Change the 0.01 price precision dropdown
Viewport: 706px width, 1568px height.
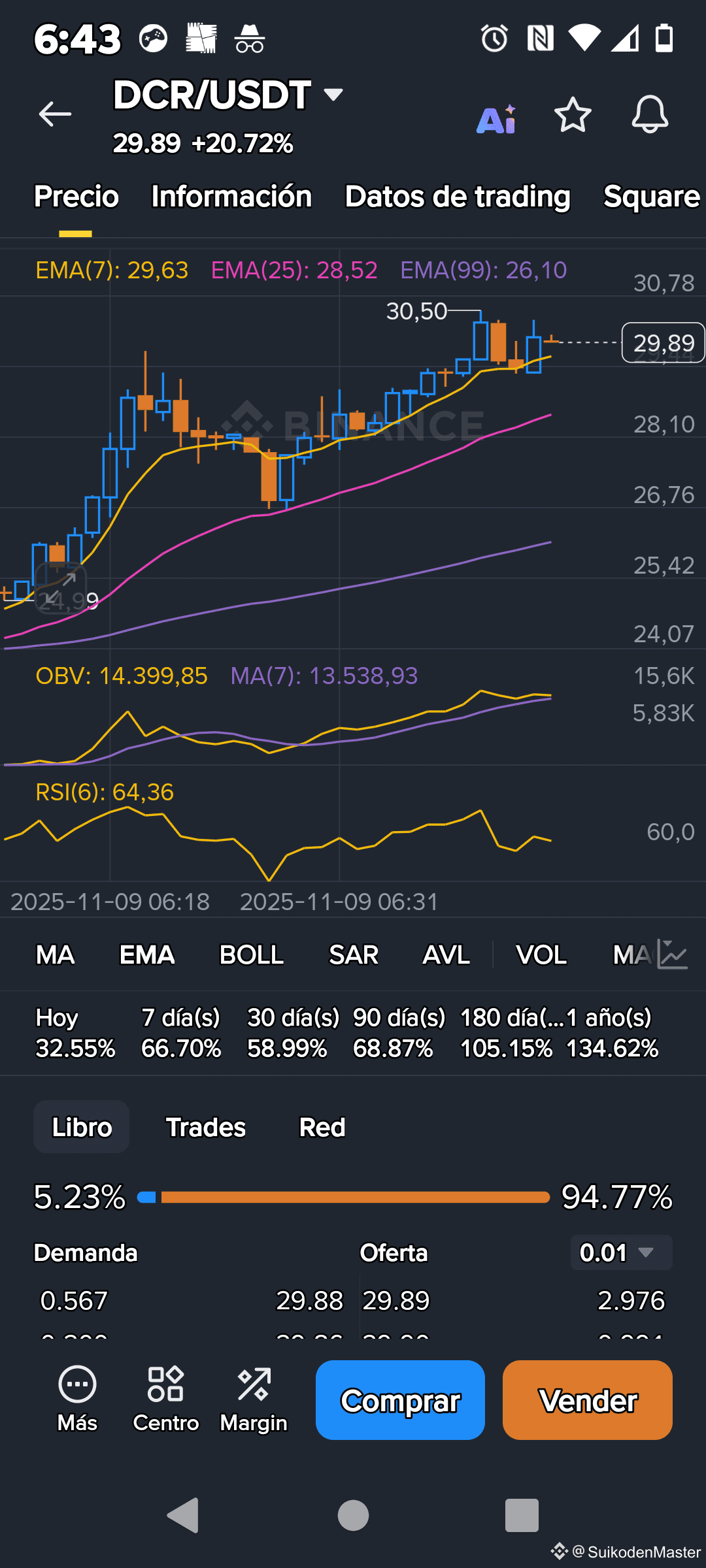coord(621,1252)
